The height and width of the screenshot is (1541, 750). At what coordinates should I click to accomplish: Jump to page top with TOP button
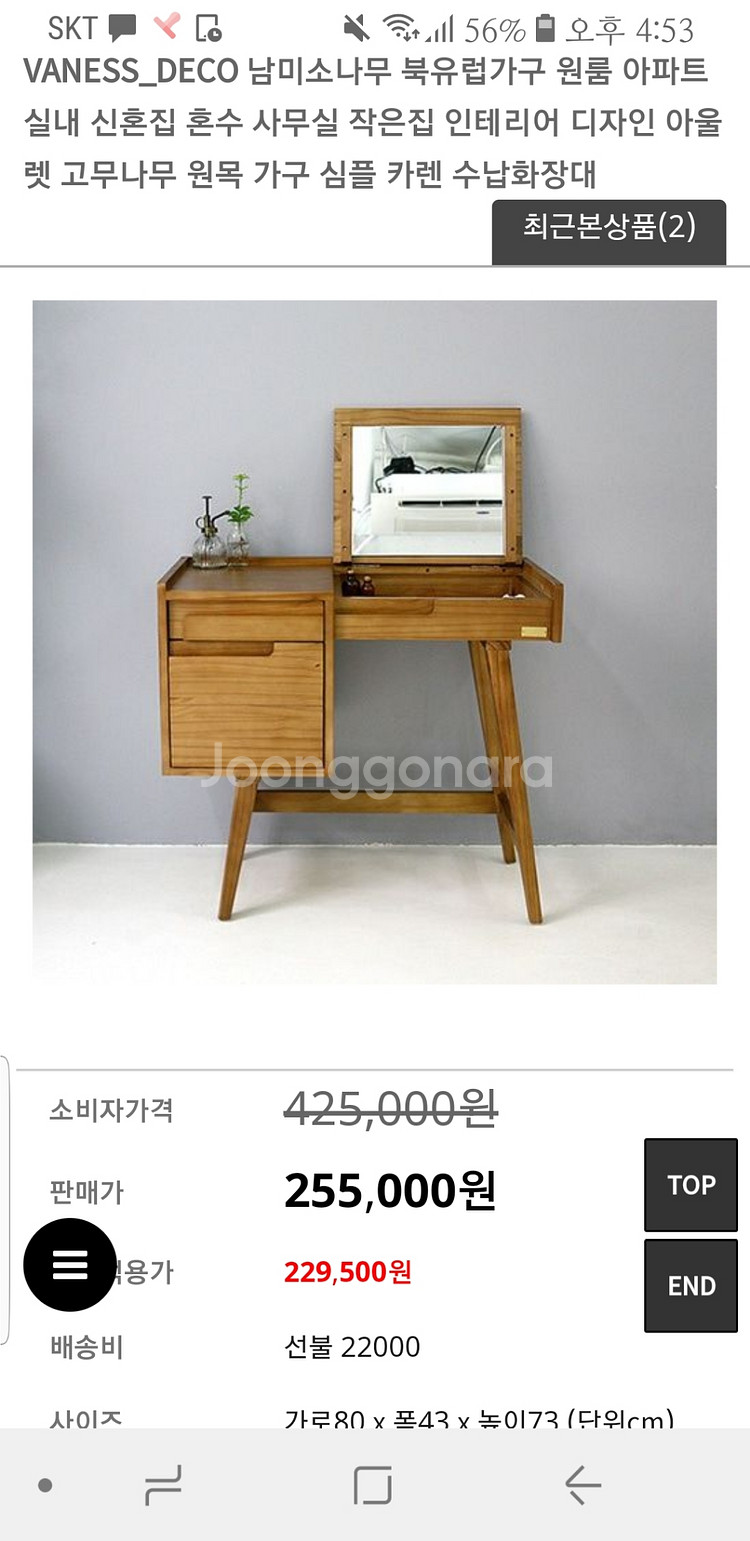point(691,1185)
